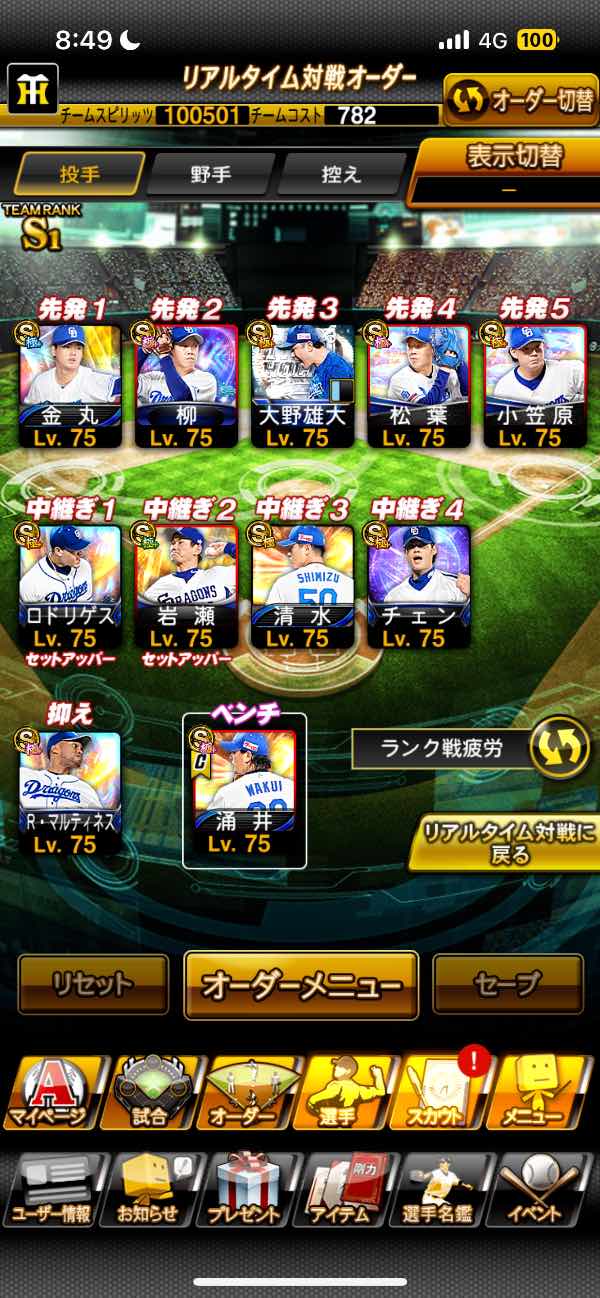Select the 投手 tab
This screenshot has height=1298, width=600.
pyautogui.click(x=80, y=174)
